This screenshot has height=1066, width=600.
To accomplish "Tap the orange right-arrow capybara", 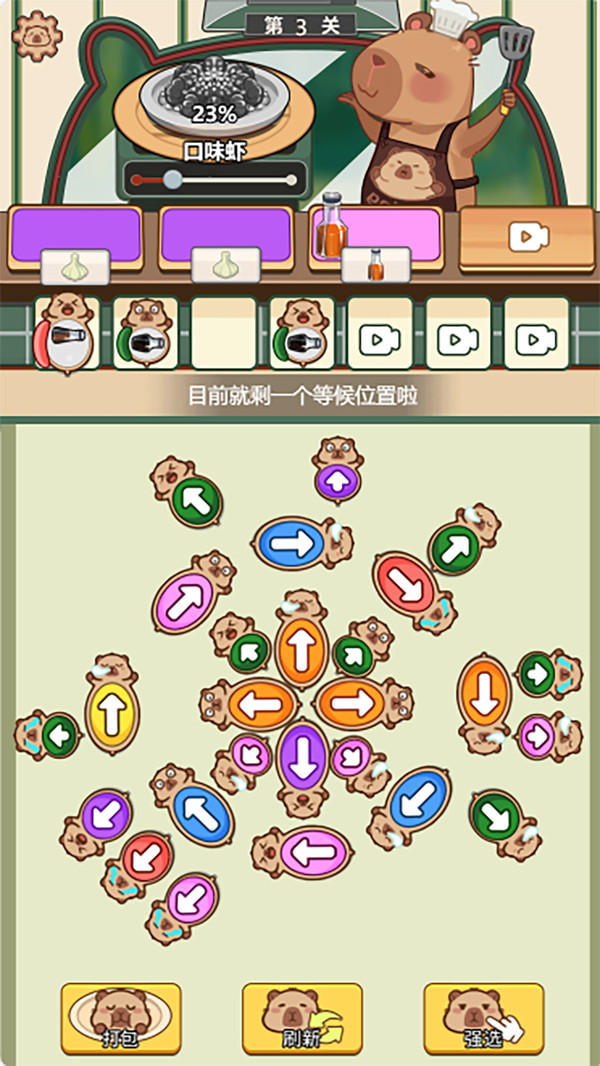I will (363, 703).
